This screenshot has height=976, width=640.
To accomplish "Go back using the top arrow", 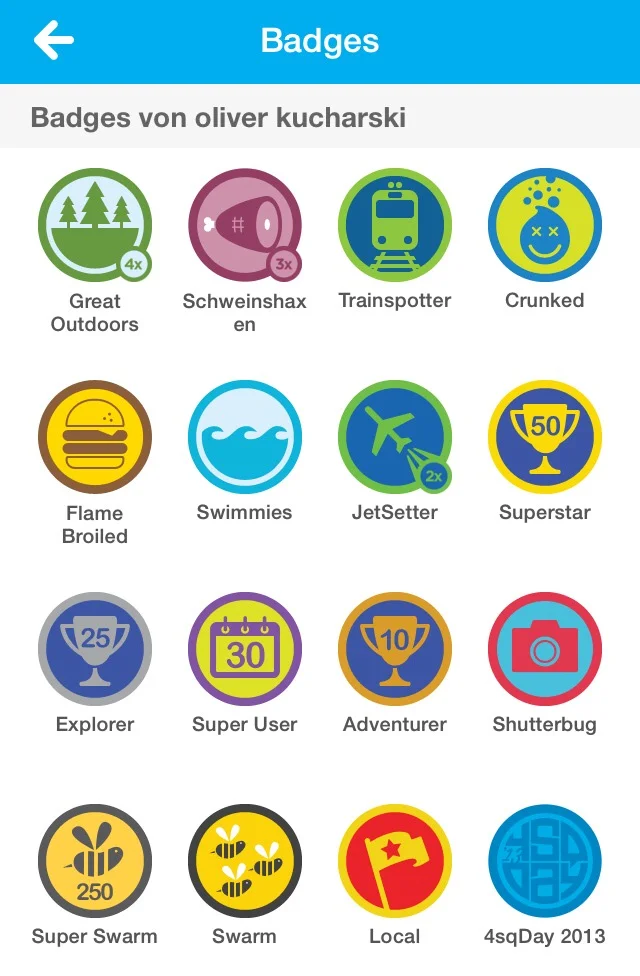I will coord(54,41).
